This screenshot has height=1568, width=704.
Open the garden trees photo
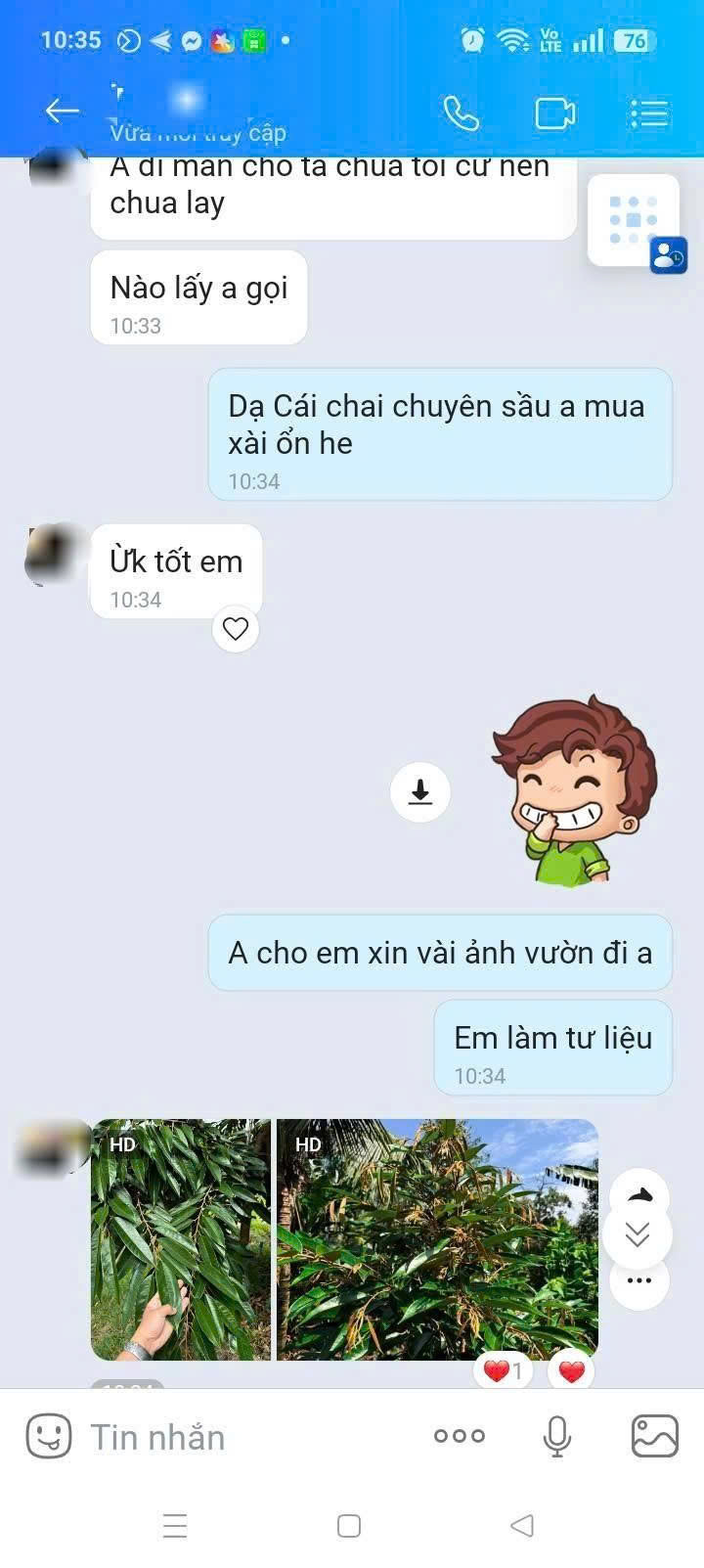pyautogui.click(x=438, y=1239)
